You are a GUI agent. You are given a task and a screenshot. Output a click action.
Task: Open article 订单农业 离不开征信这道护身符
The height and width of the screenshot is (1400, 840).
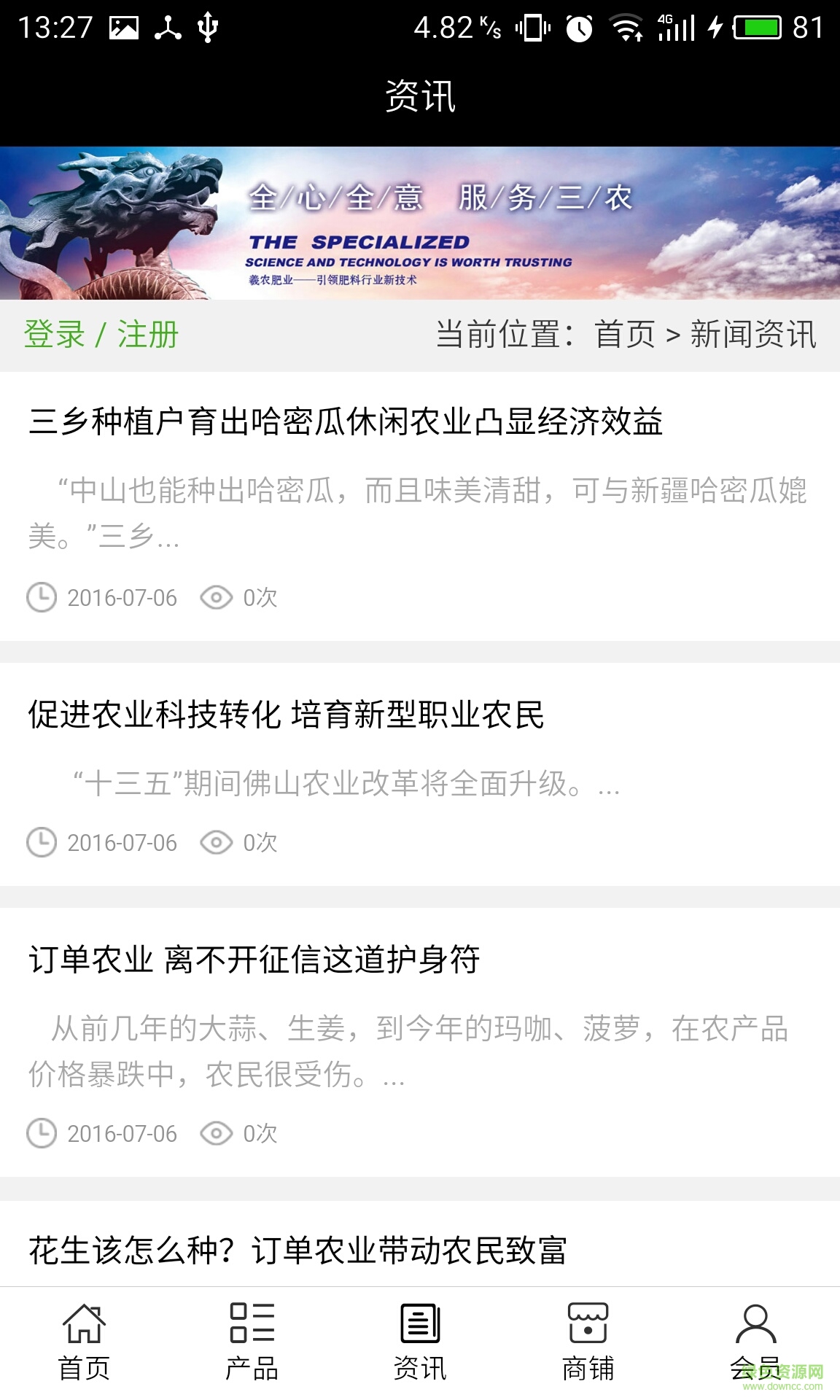254,959
